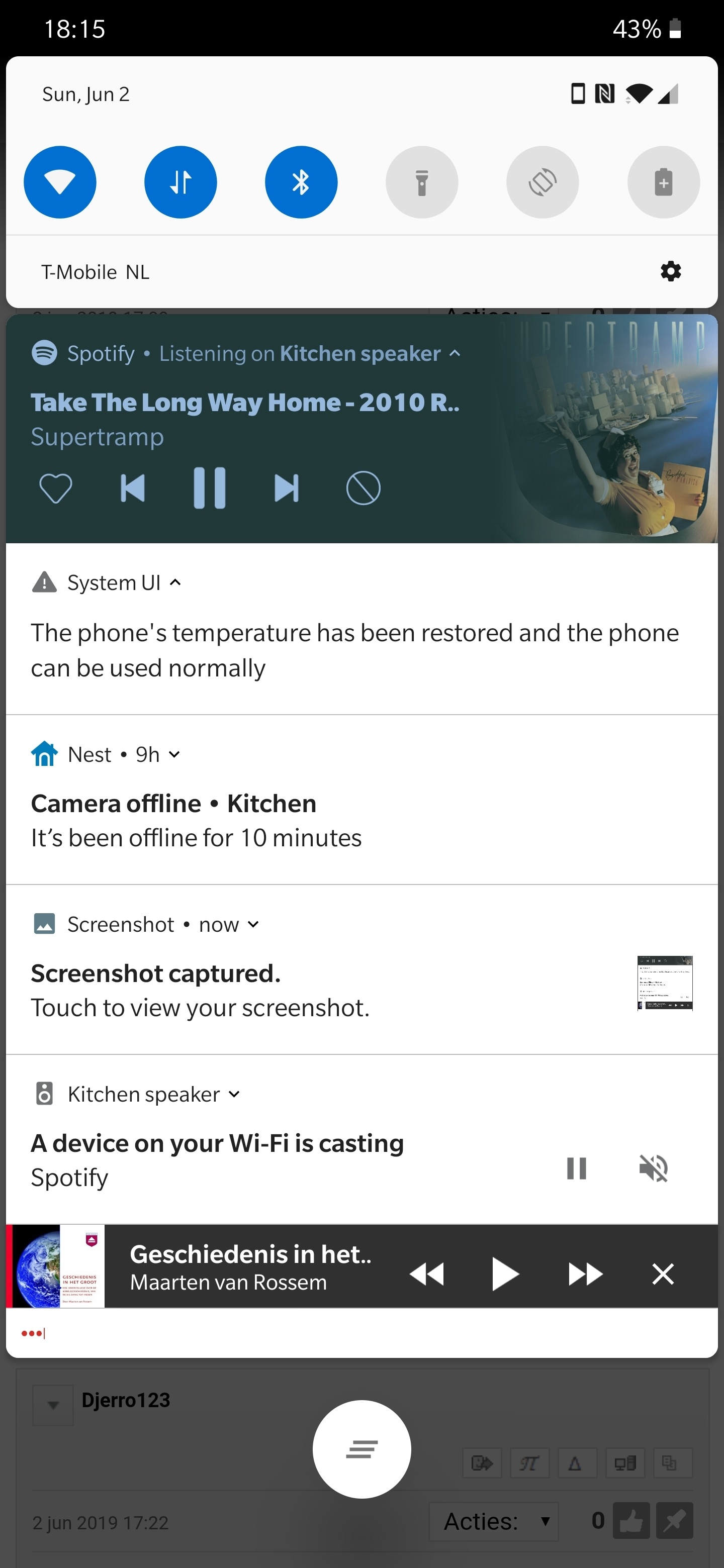Enable auto-rotate
Viewport: 724px width, 1568px height.
point(542,182)
